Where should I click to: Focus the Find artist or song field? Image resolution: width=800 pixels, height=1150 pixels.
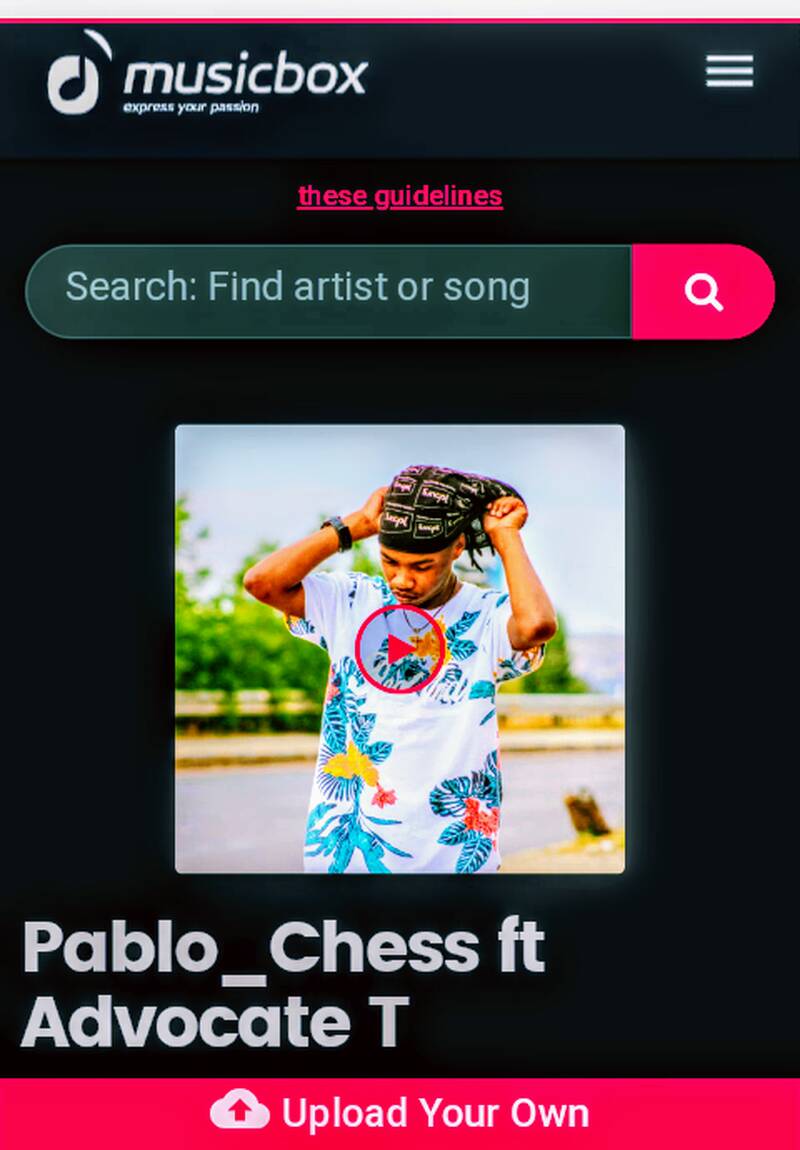[330, 290]
